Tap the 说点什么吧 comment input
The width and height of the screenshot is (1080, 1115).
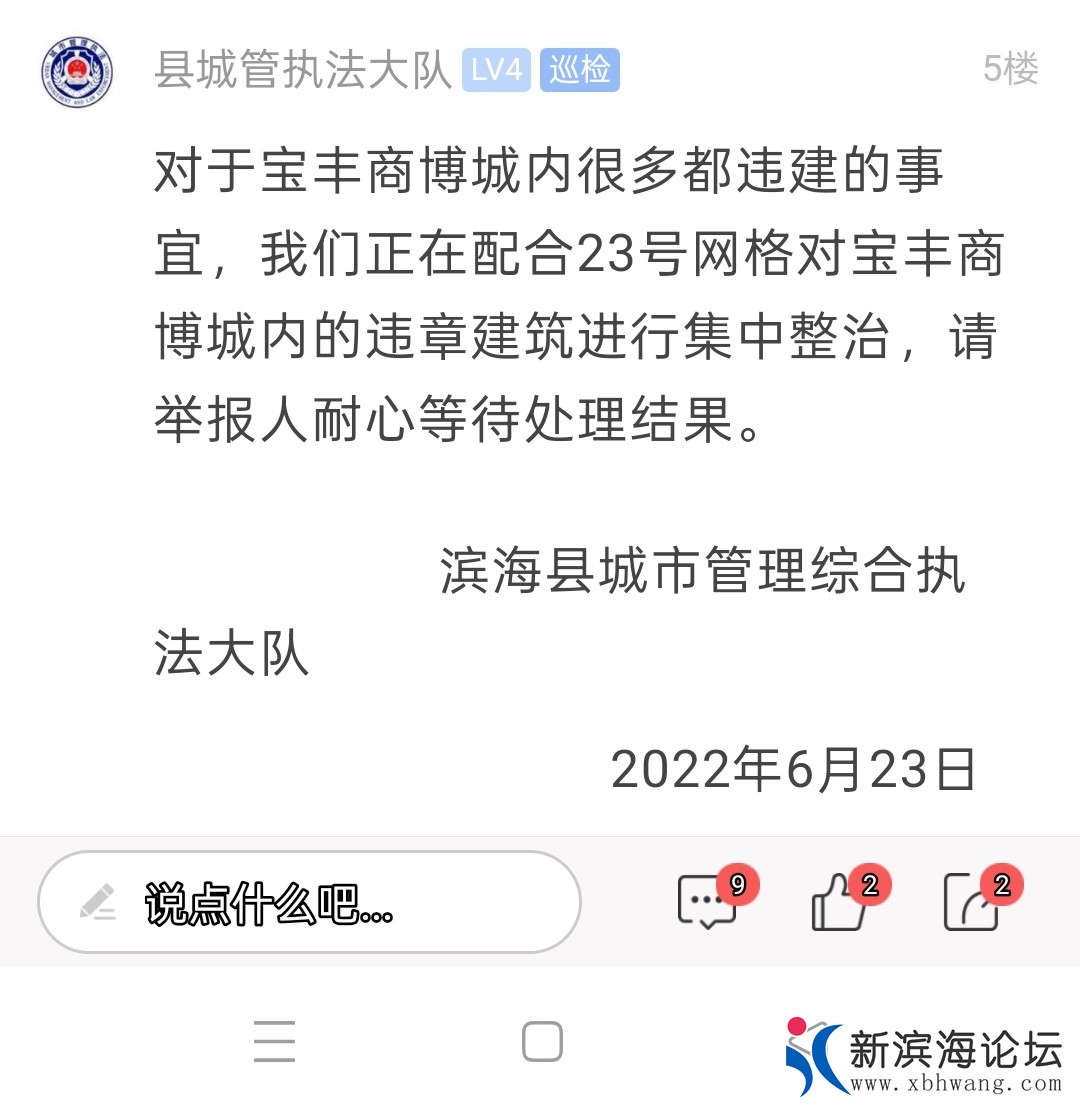pyautogui.click(x=309, y=902)
